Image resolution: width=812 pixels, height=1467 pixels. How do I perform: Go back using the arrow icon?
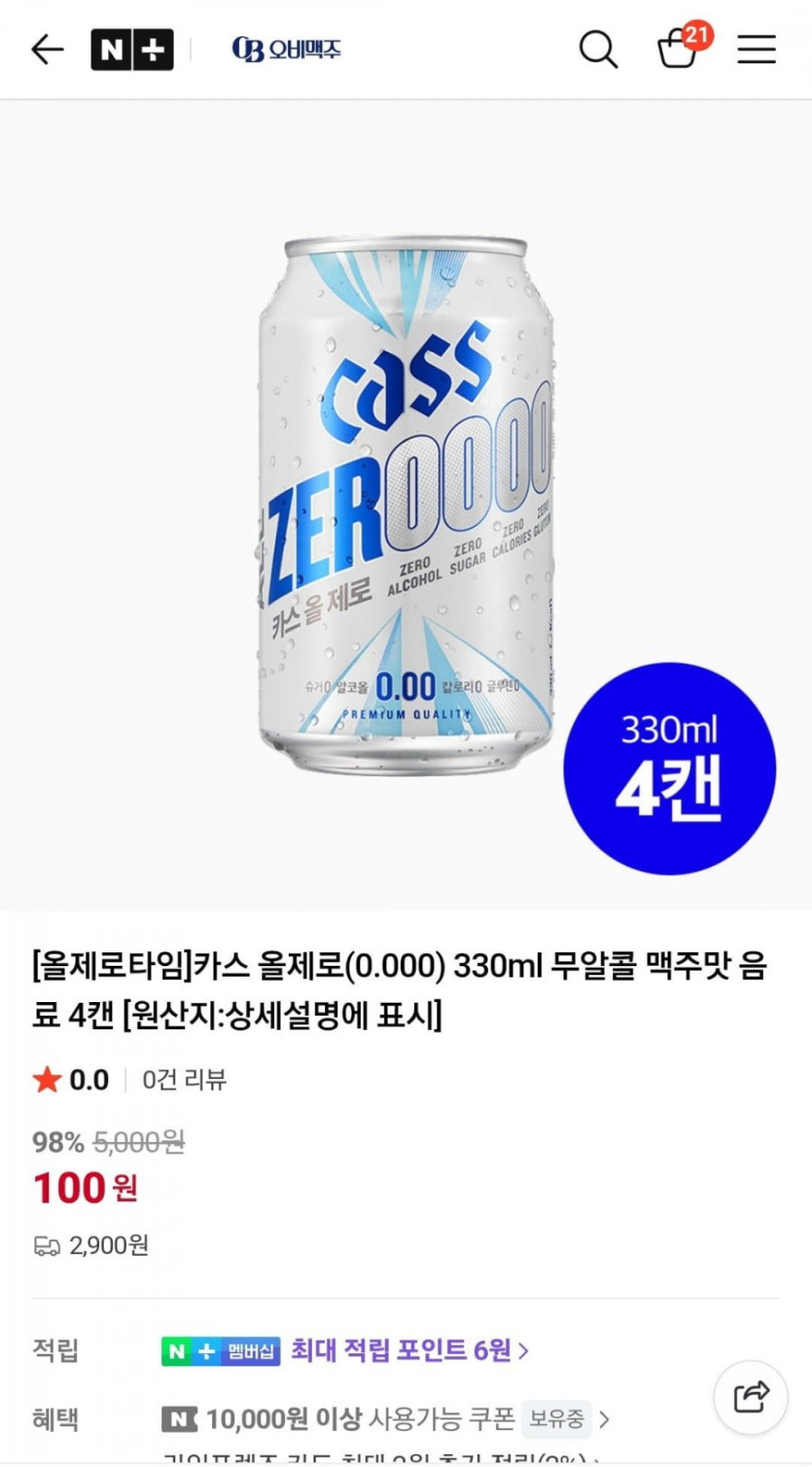click(47, 50)
